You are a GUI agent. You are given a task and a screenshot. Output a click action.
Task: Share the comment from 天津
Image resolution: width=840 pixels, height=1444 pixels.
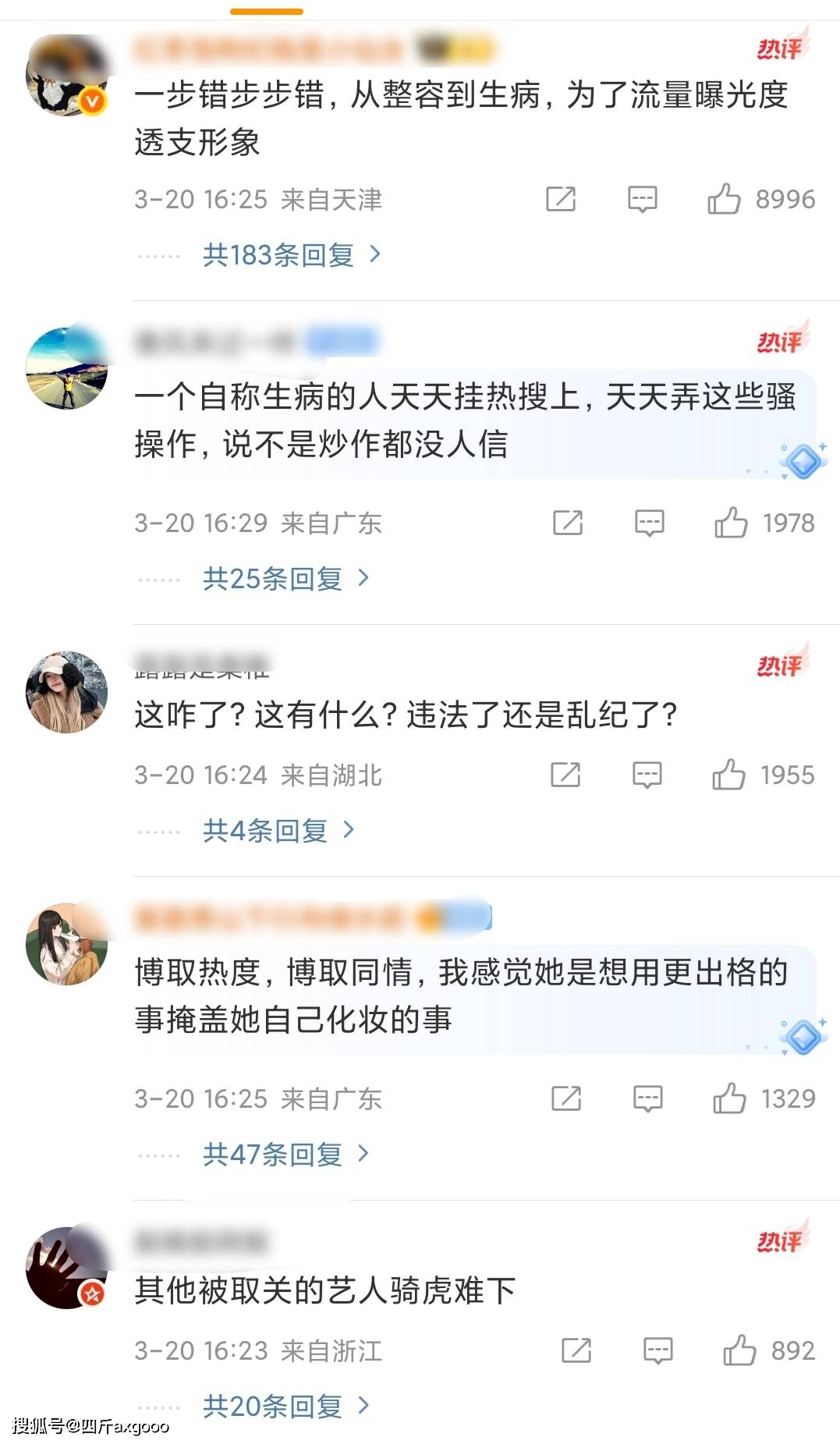[x=561, y=199]
